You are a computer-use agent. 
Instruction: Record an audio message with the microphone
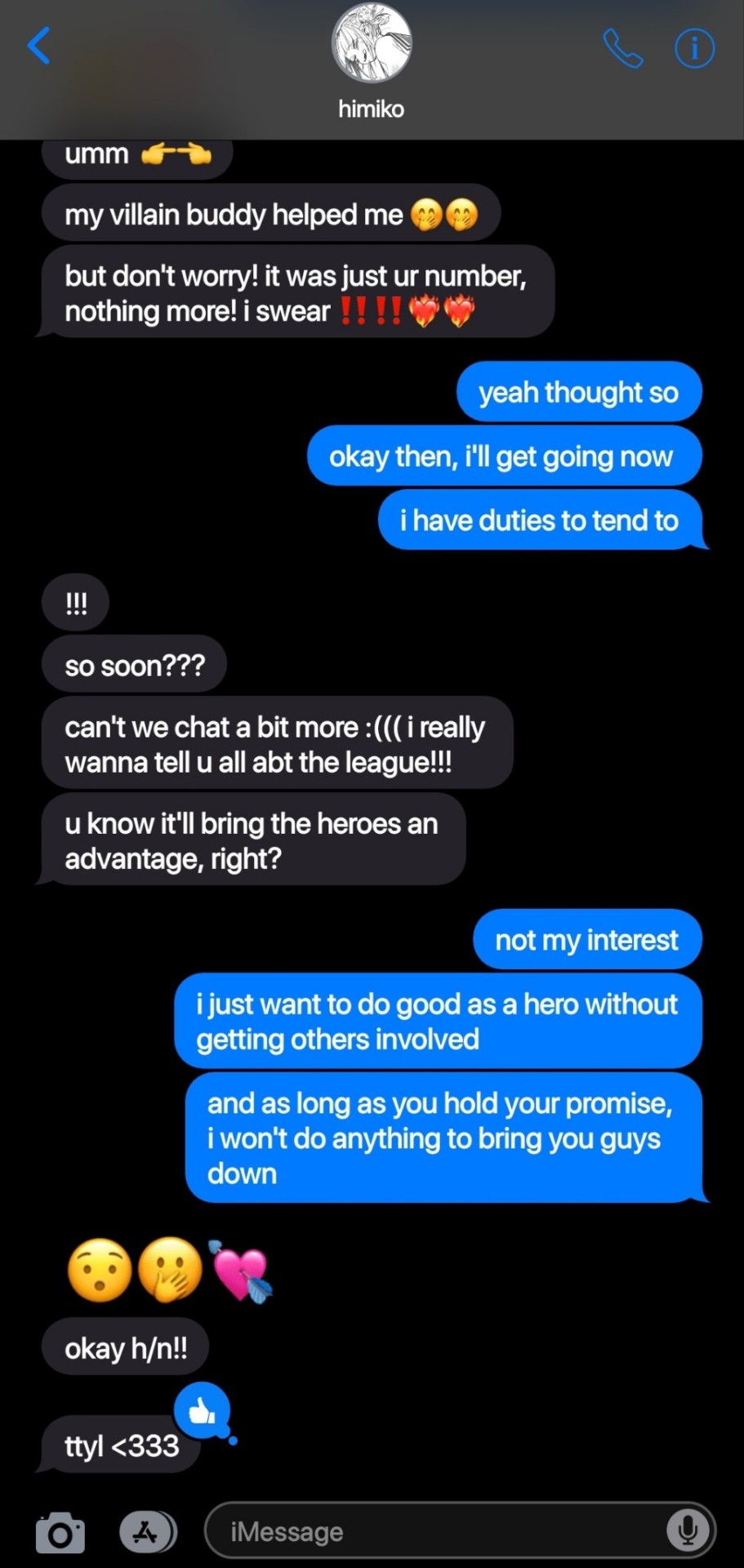tap(688, 1530)
